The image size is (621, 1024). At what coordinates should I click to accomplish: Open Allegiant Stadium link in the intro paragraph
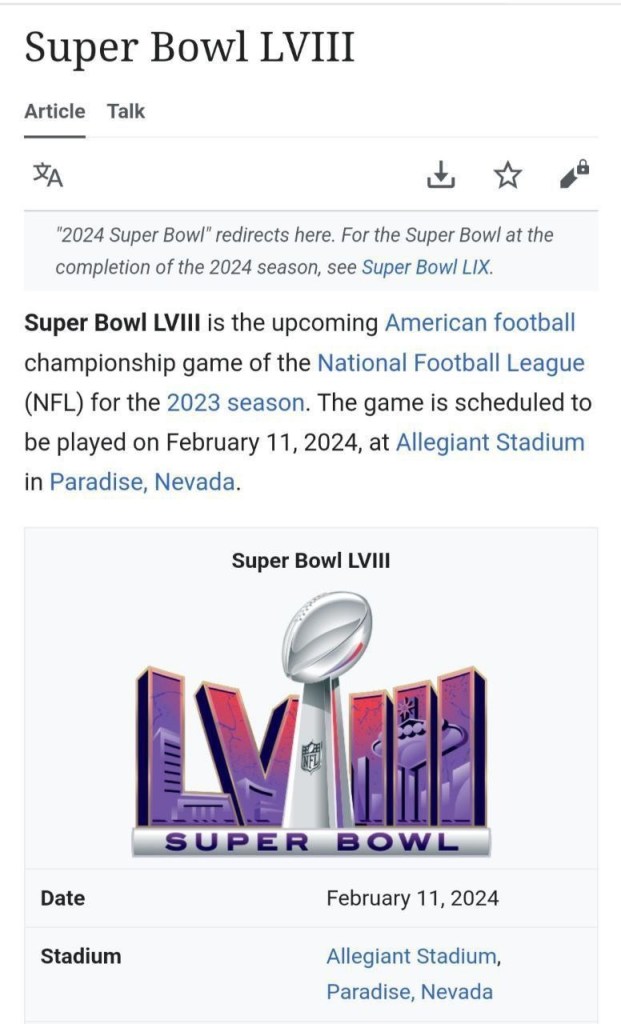[490, 442]
